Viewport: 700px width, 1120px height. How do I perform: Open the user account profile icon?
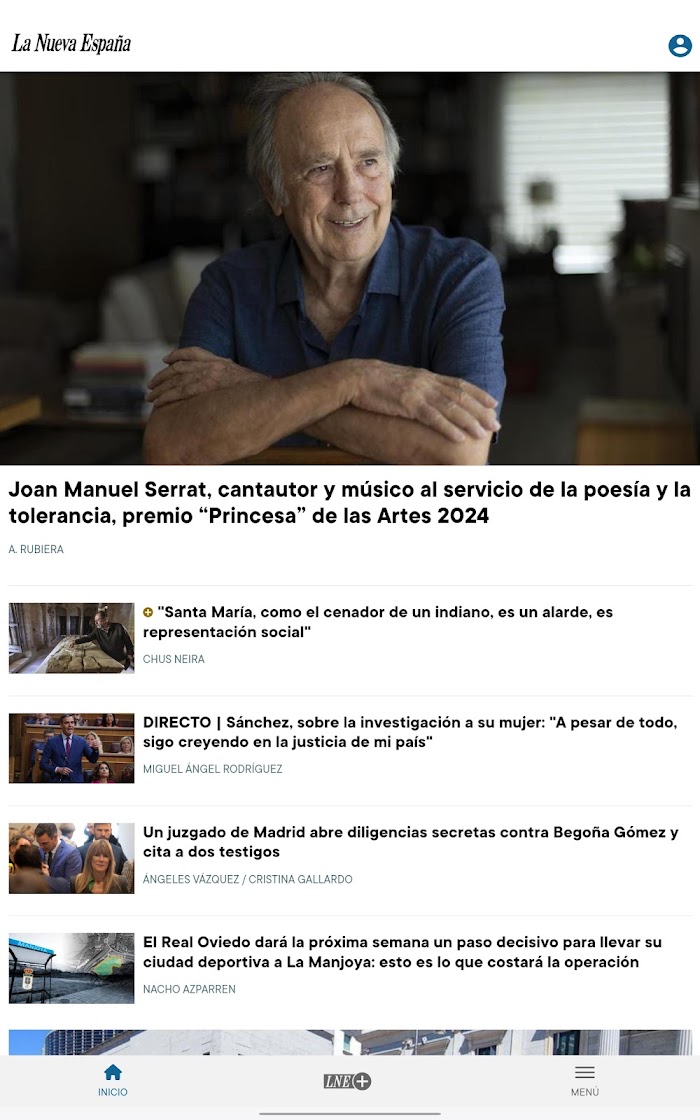point(680,46)
